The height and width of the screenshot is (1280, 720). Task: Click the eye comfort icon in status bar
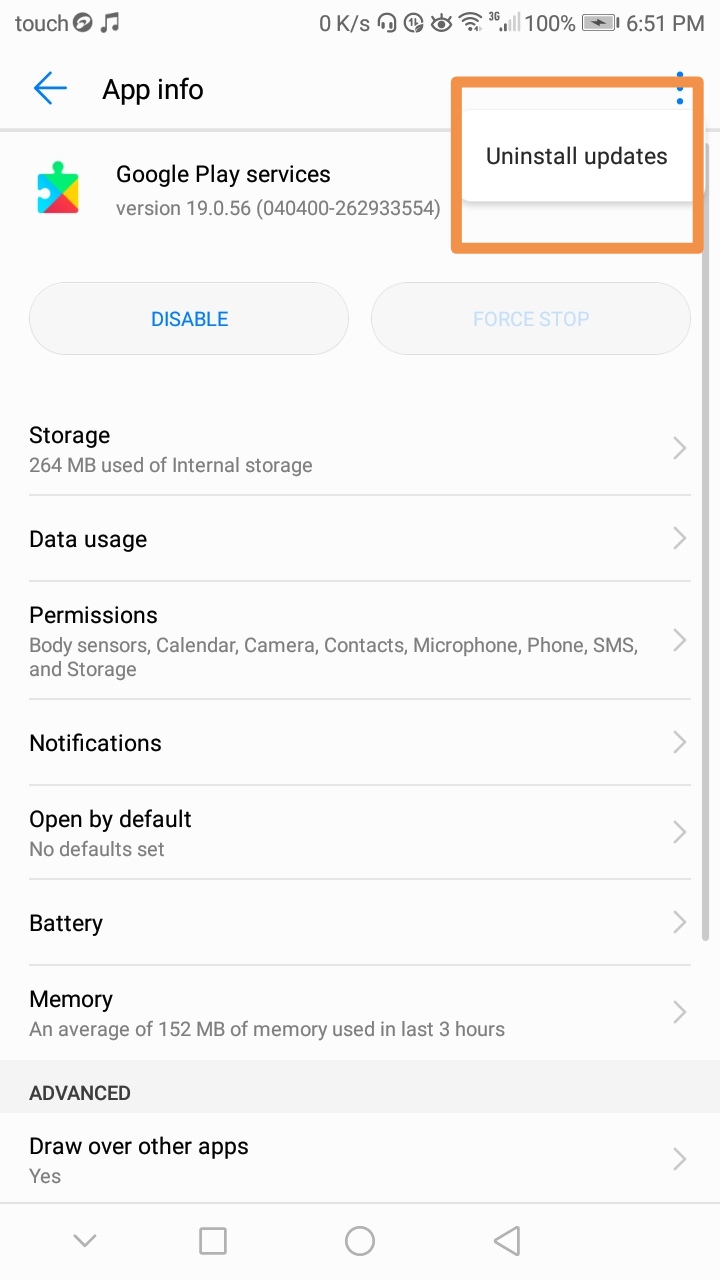(x=441, y=22)
